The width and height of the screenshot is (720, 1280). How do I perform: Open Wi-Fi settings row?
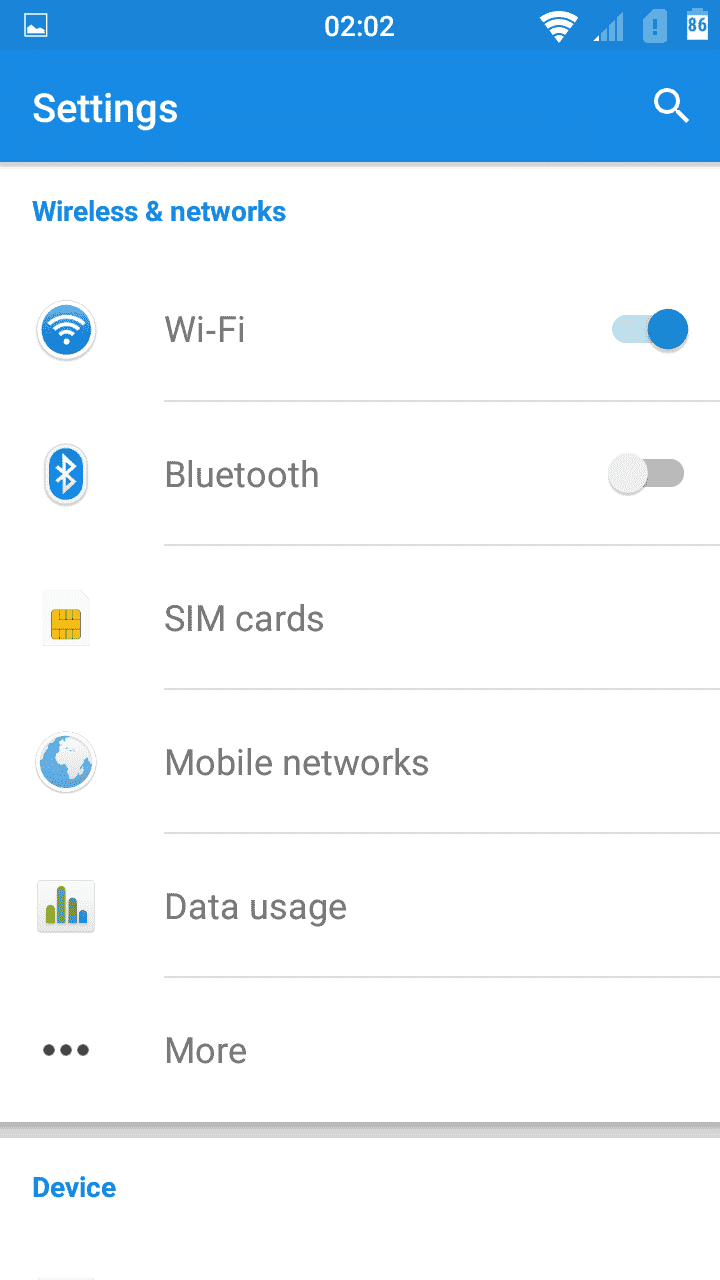click(360, 329)
